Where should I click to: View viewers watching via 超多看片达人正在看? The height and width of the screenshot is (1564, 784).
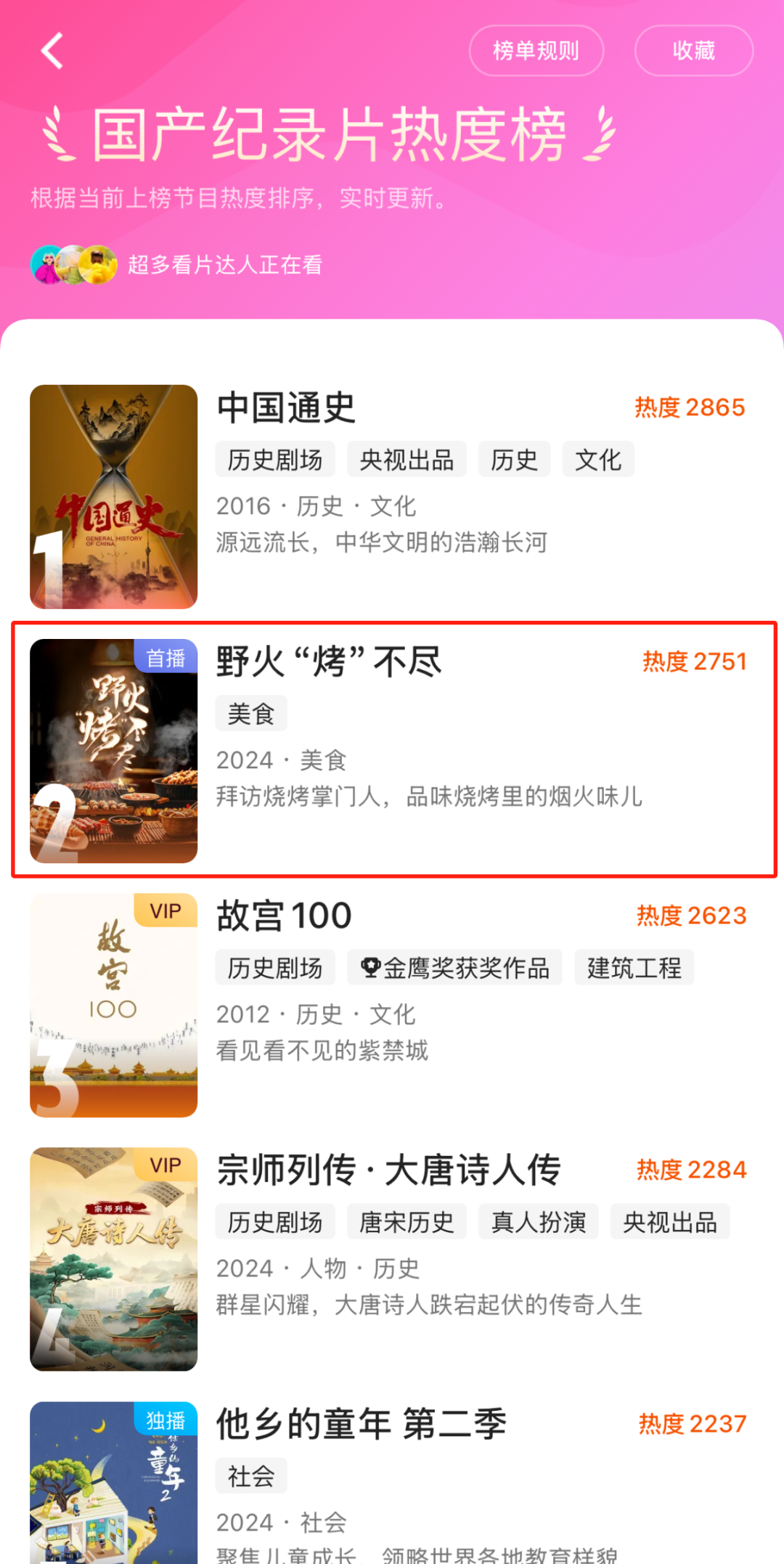pos(176,264)
